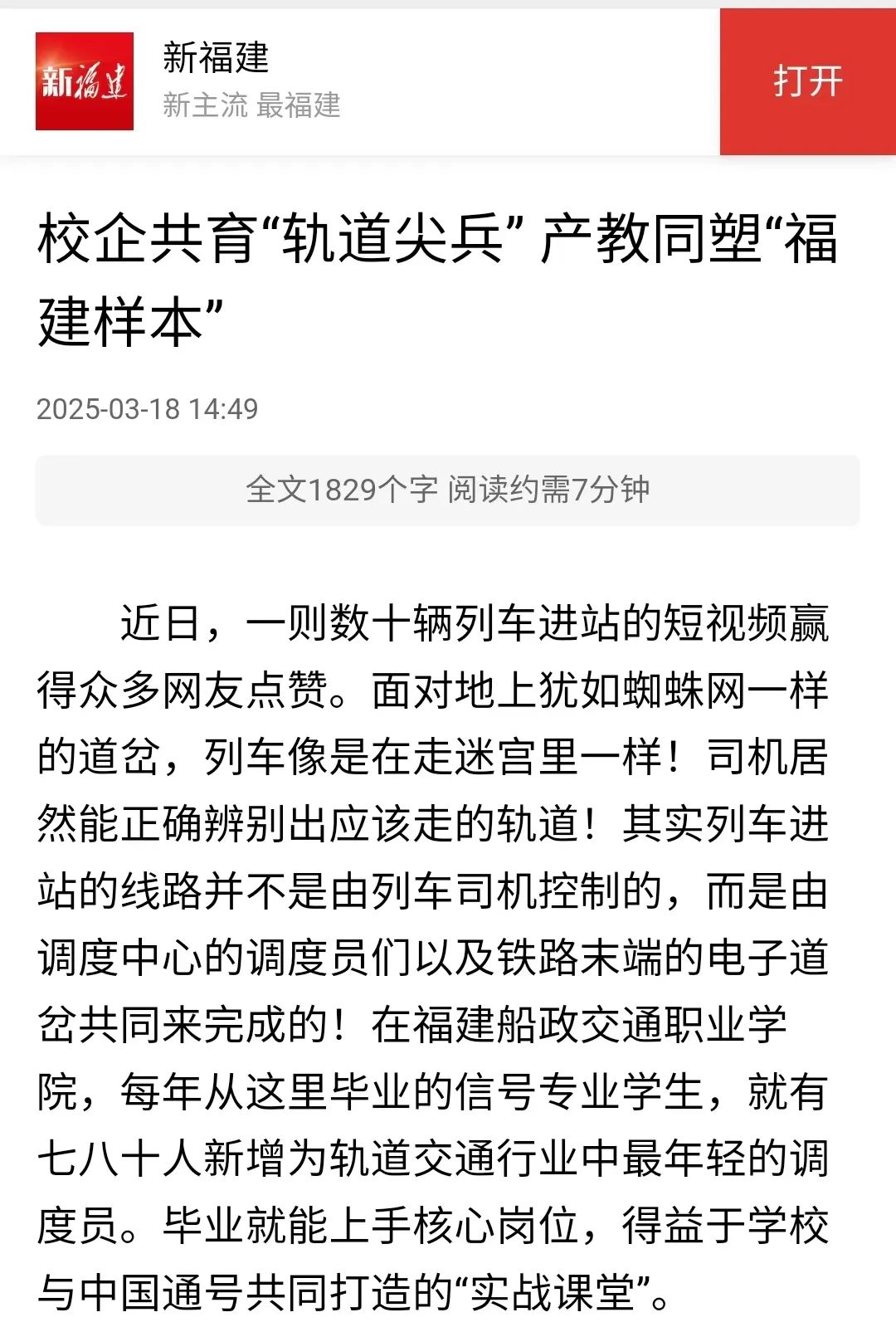
Task: Open the app via 打开 button
Action: 806,80
